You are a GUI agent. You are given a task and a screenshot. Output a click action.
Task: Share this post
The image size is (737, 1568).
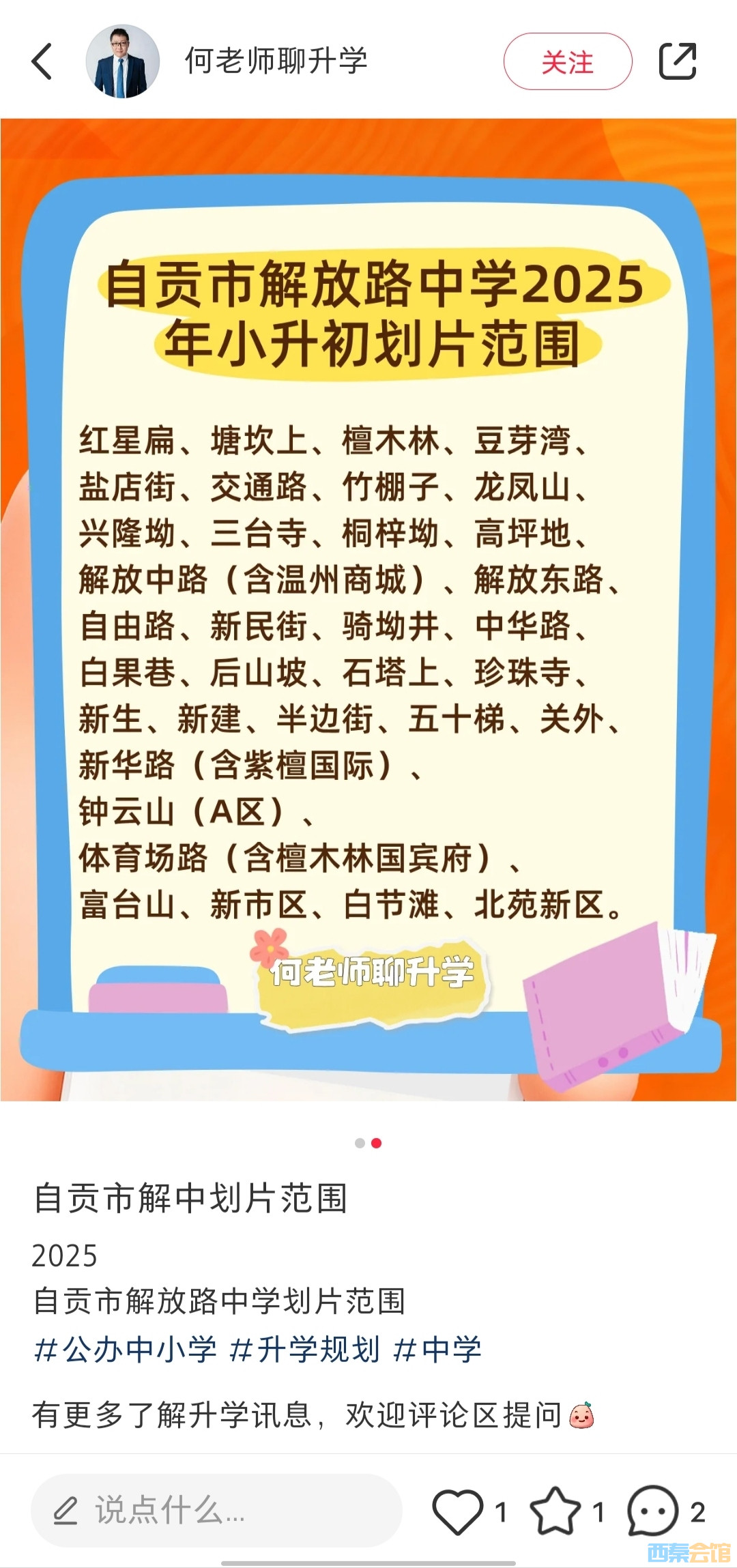point(677,61)
